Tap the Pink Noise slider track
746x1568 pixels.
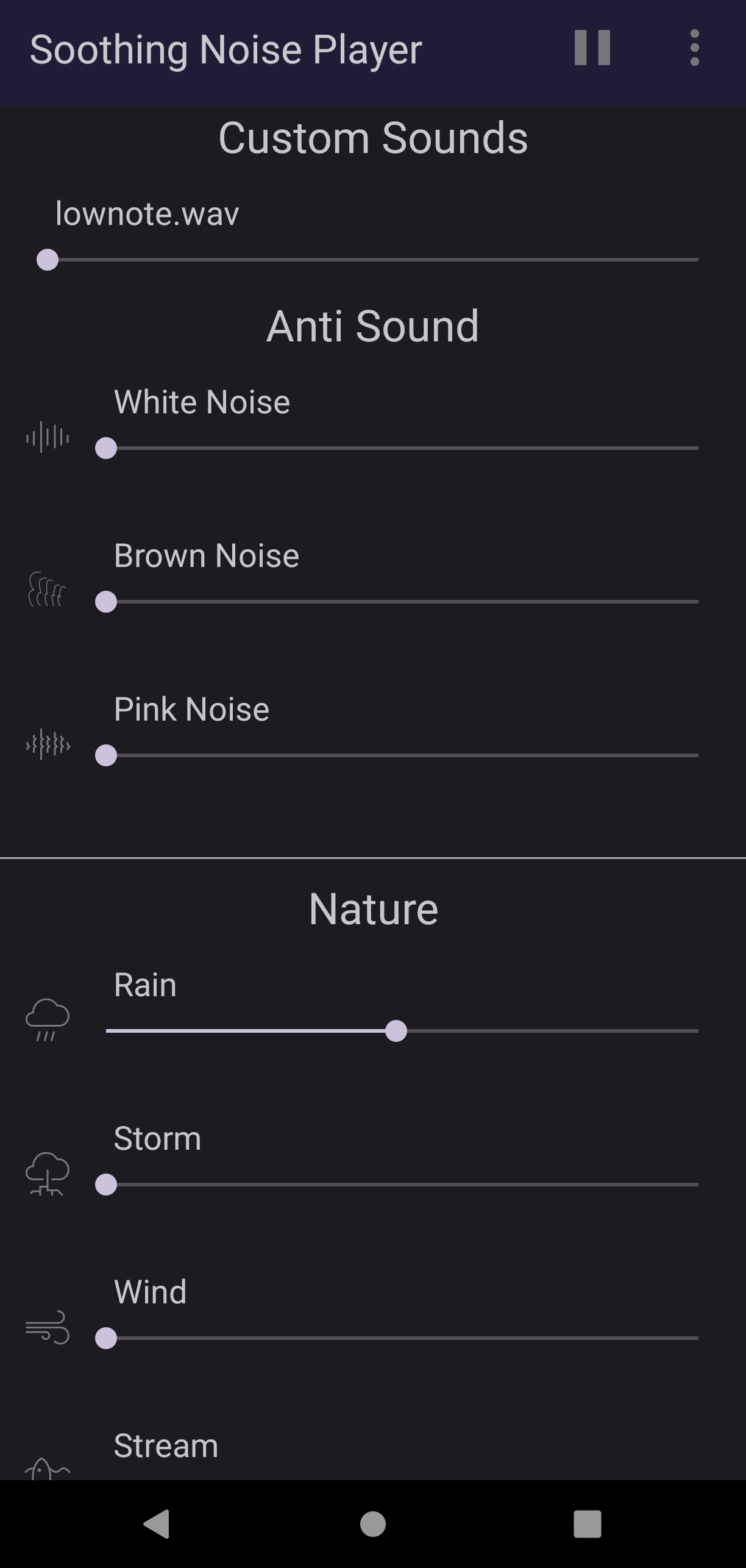[401, 755]
